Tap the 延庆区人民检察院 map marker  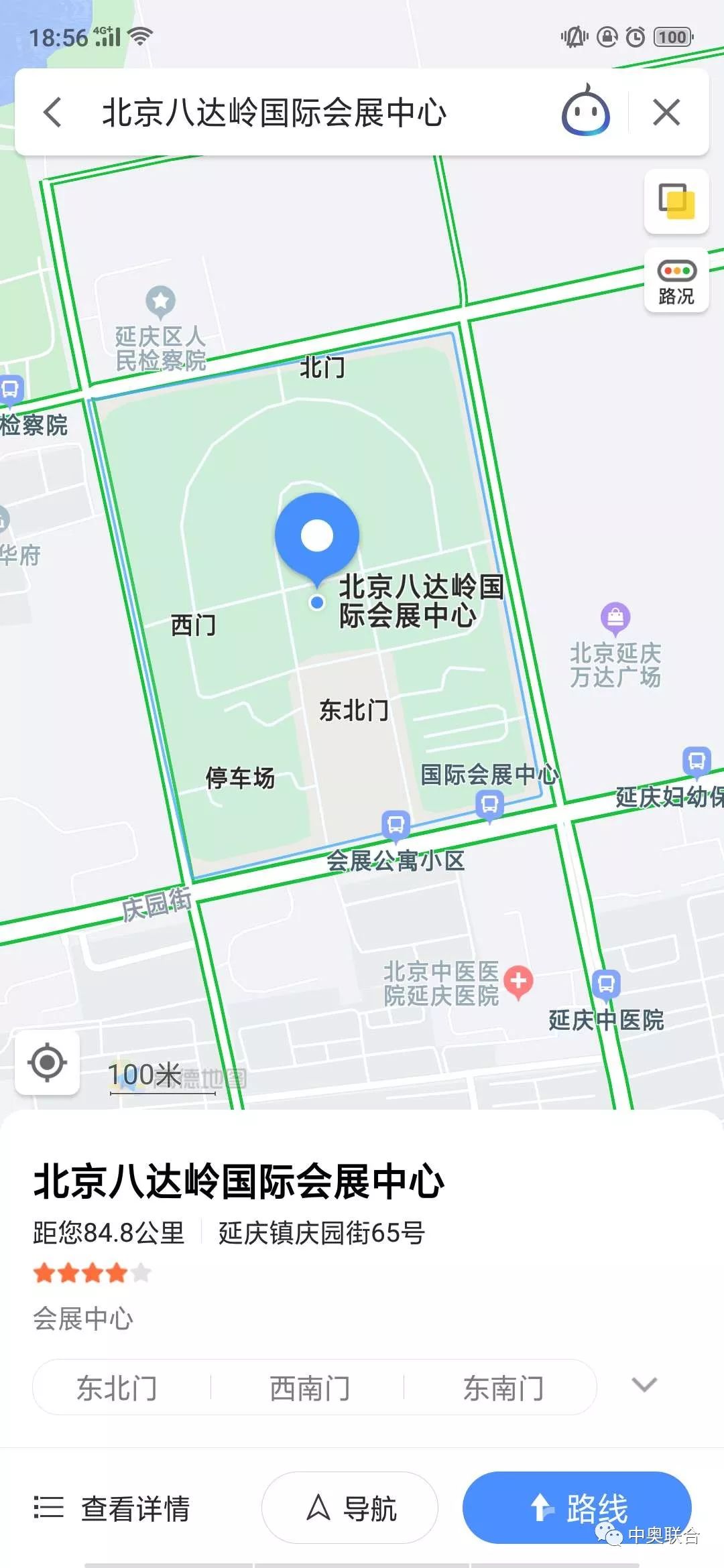pyautogui.click(x=161, y=302)
